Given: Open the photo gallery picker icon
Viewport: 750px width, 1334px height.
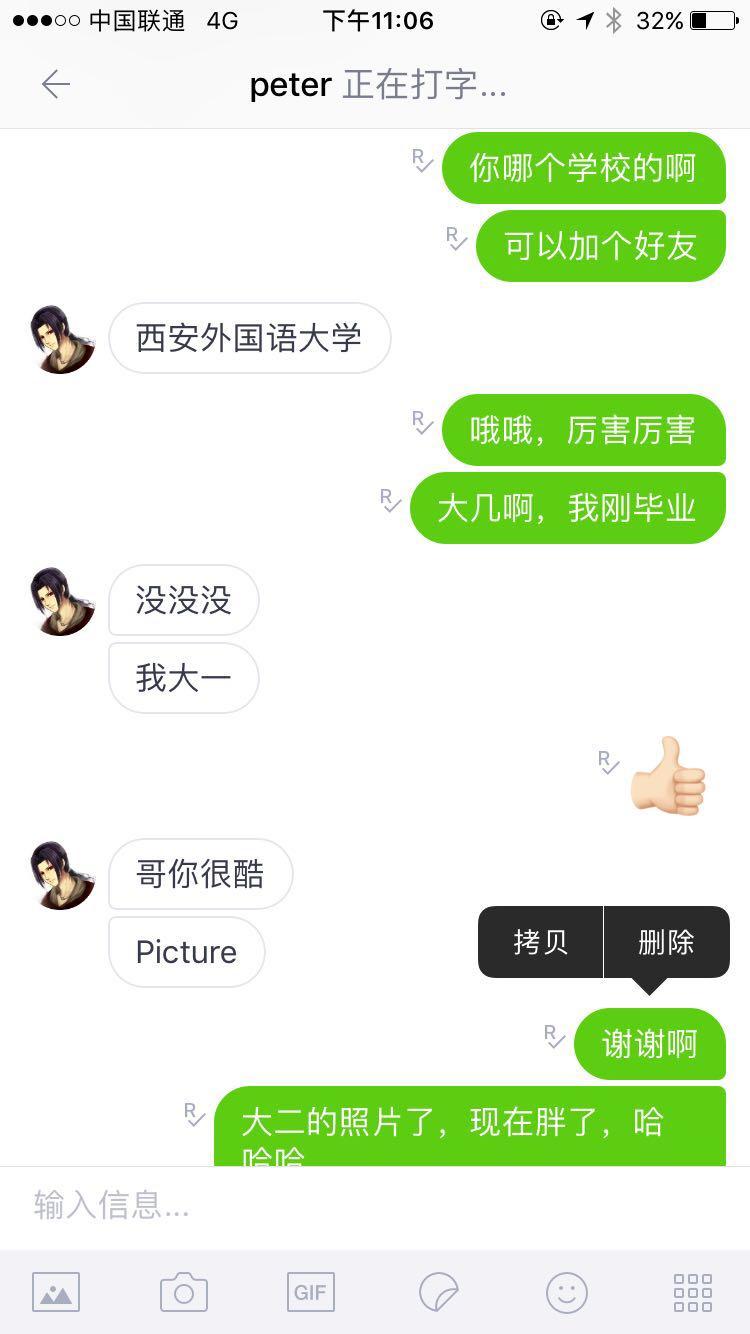Looking at the screenshot, I should 56,1292.
